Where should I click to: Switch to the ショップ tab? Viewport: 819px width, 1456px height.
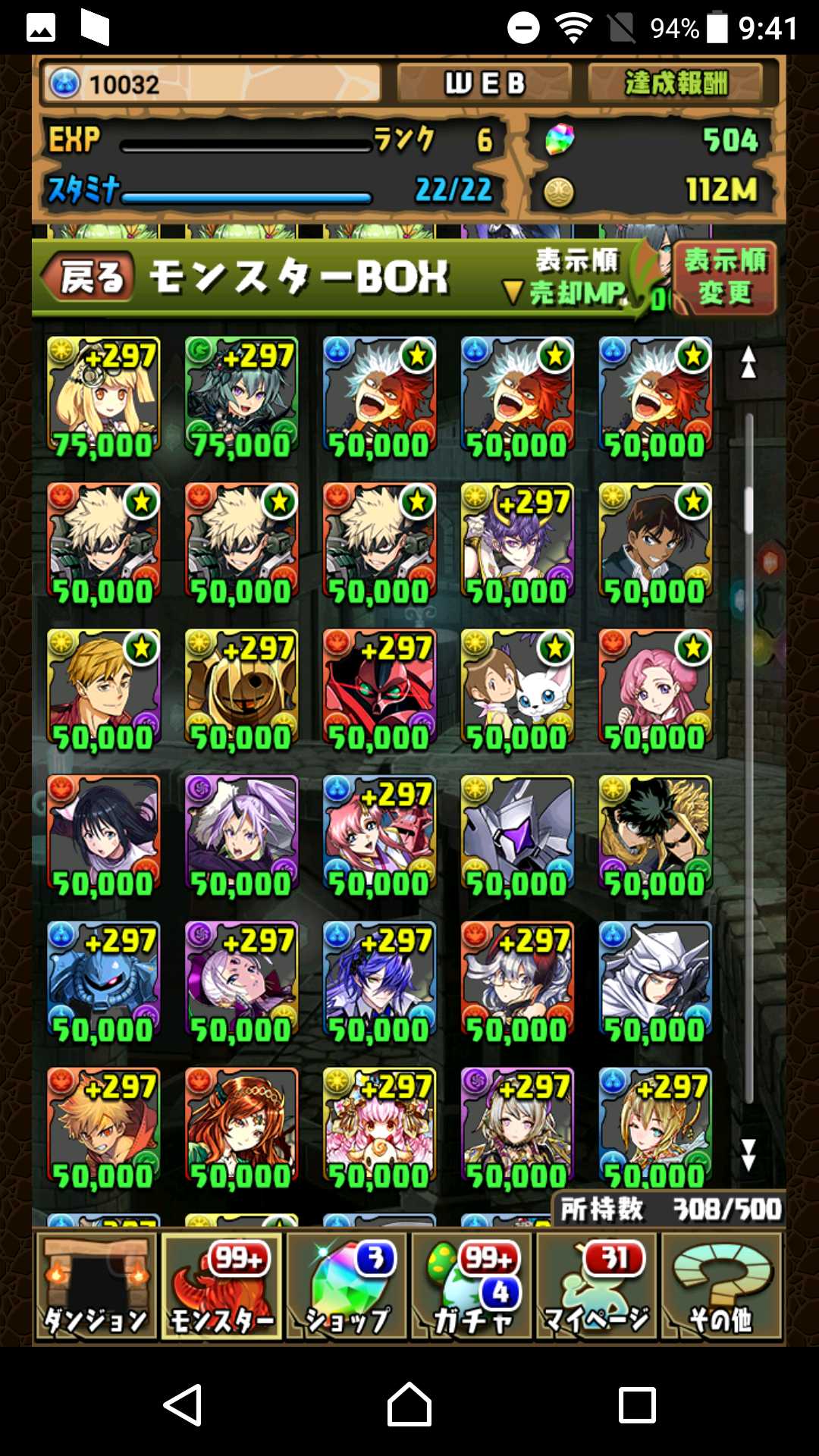click(x=347, y=1286)
